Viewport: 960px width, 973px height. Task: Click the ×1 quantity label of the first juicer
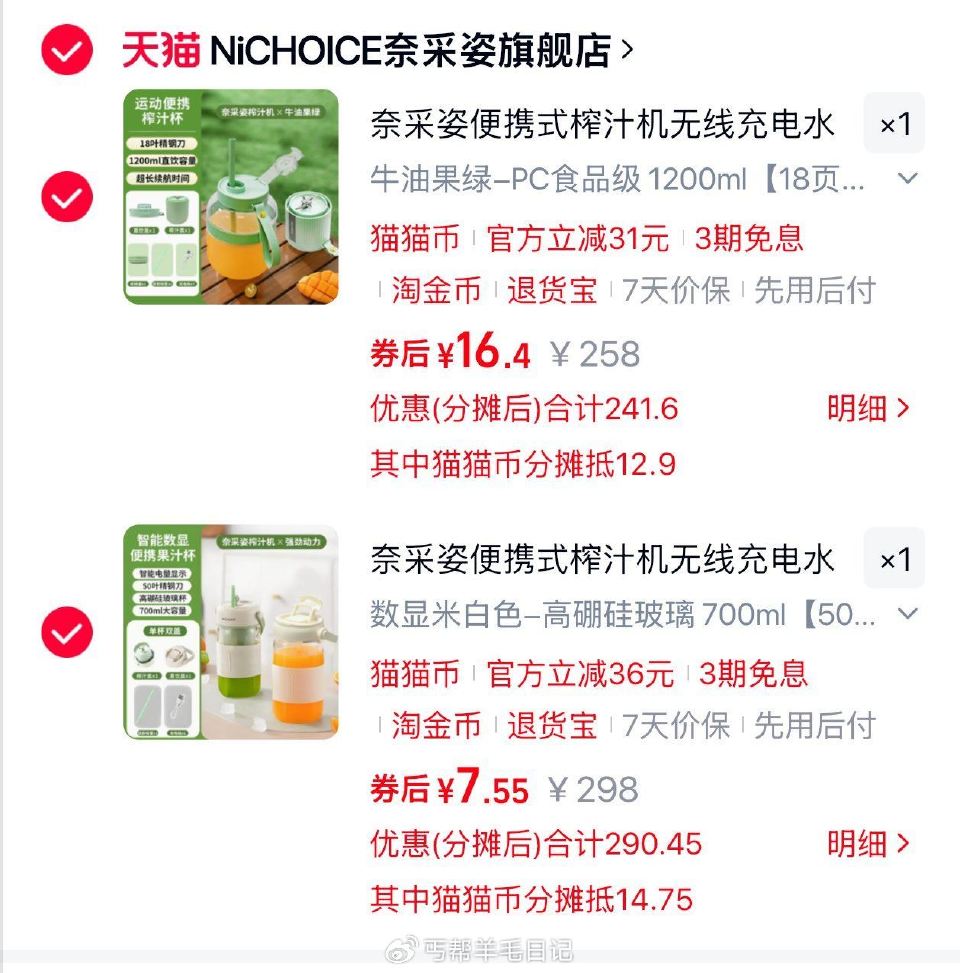coord(895,123)
